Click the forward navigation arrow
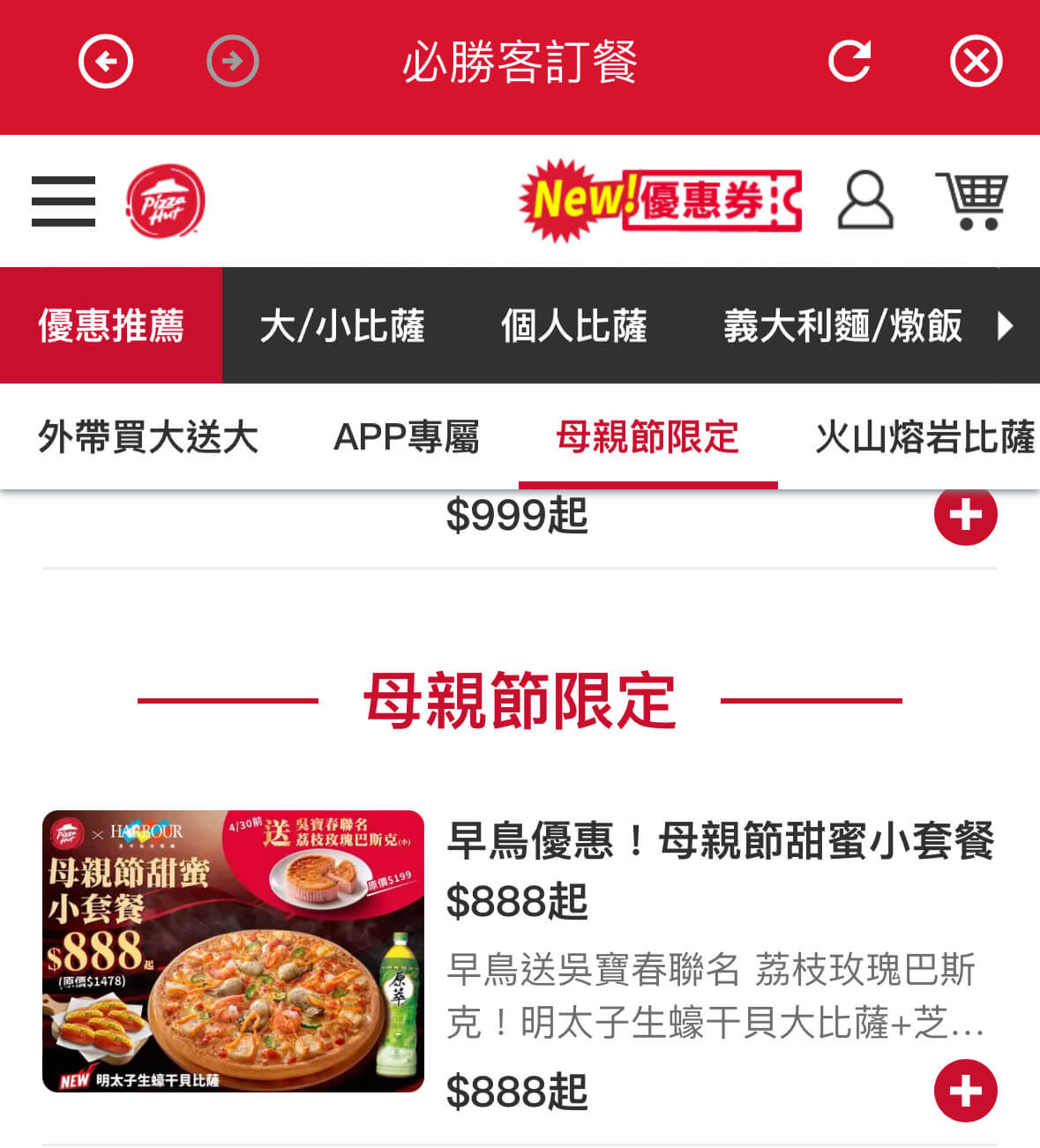Viewport: 1040px width, 1148px height. pos(233,62)
